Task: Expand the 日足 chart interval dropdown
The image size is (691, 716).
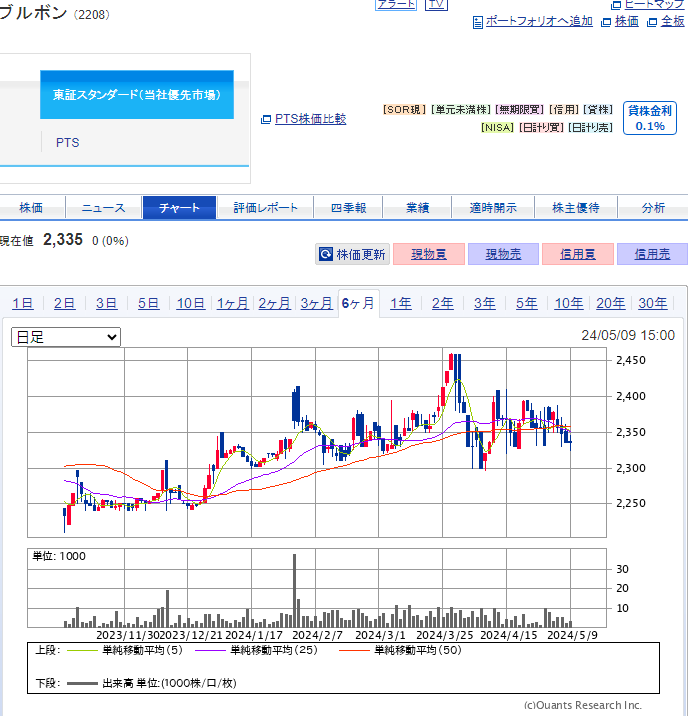Action: [66, 337]
